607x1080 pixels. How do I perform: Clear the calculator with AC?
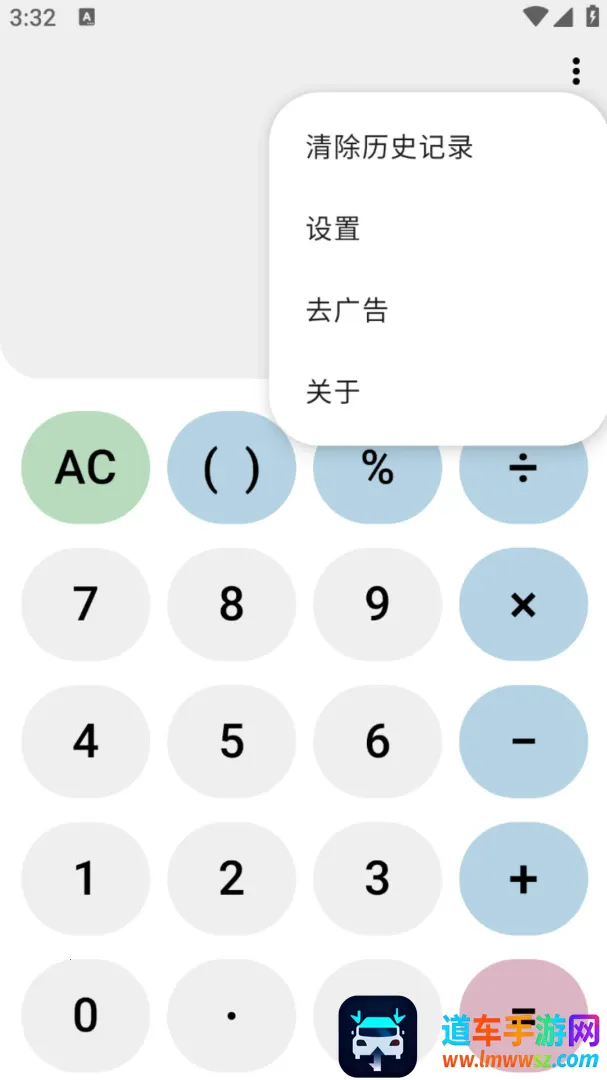click(x=85, y=468)
